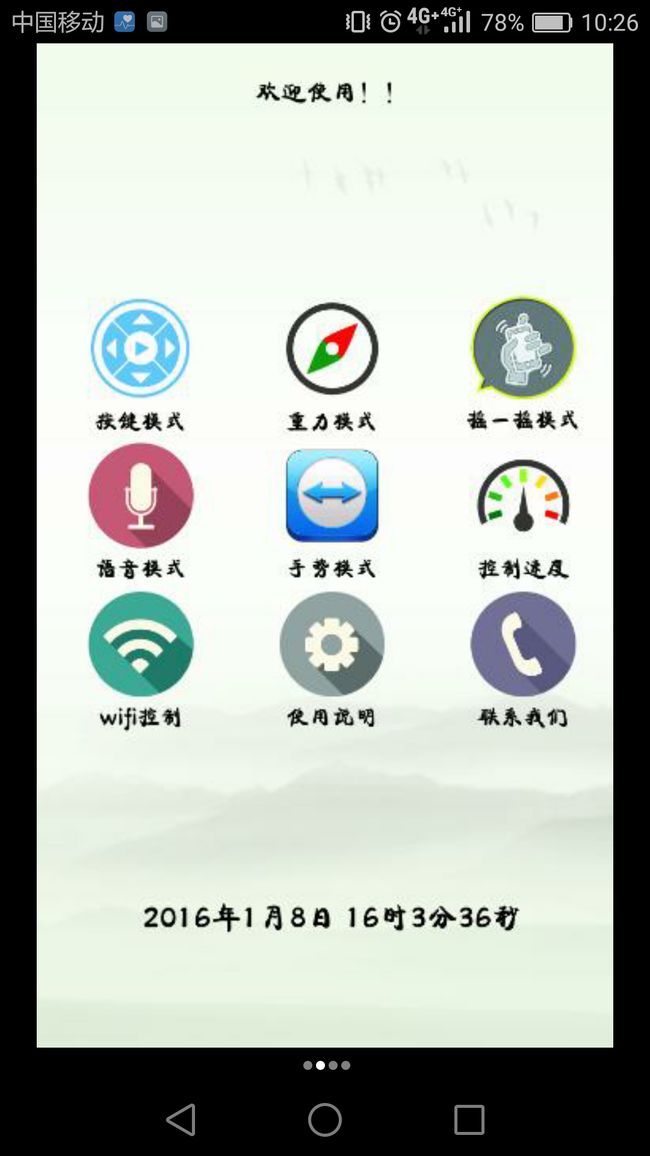Tap the system home button
The width and height of the screenshot is (650, 1156).
click(x=325, y=1119)
